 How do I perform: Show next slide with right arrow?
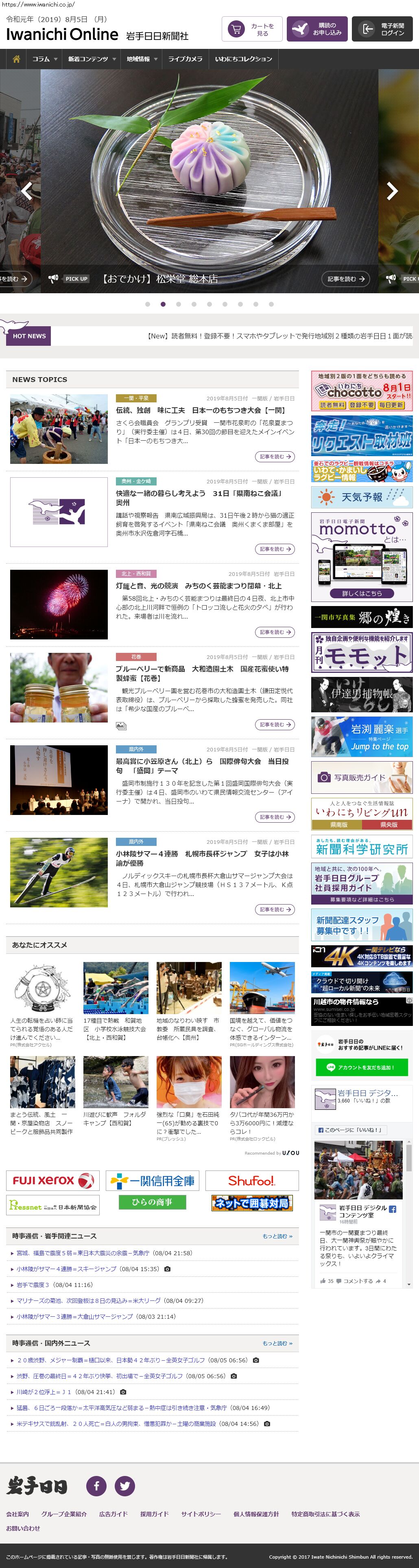(x=392, y=191)
